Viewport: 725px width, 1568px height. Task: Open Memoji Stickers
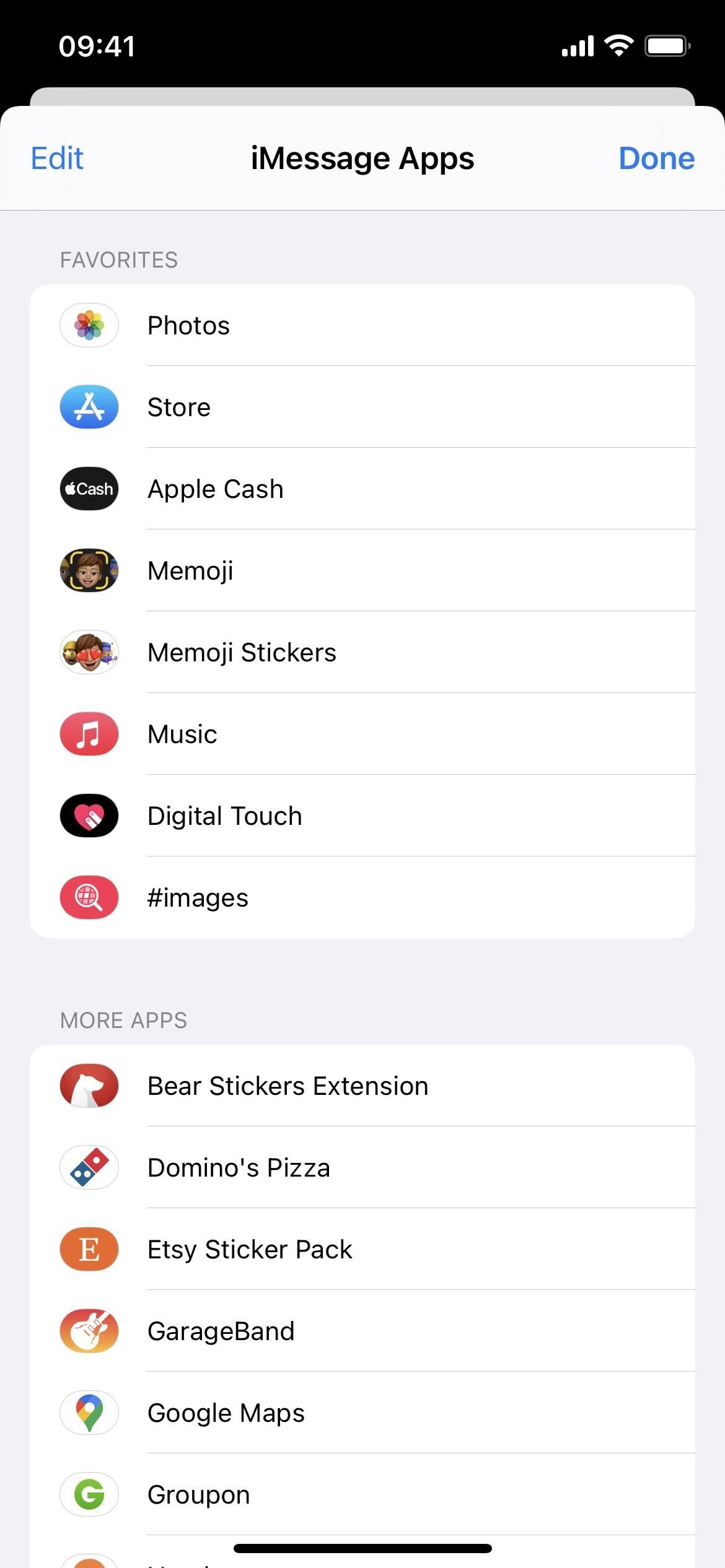(362, 653)
